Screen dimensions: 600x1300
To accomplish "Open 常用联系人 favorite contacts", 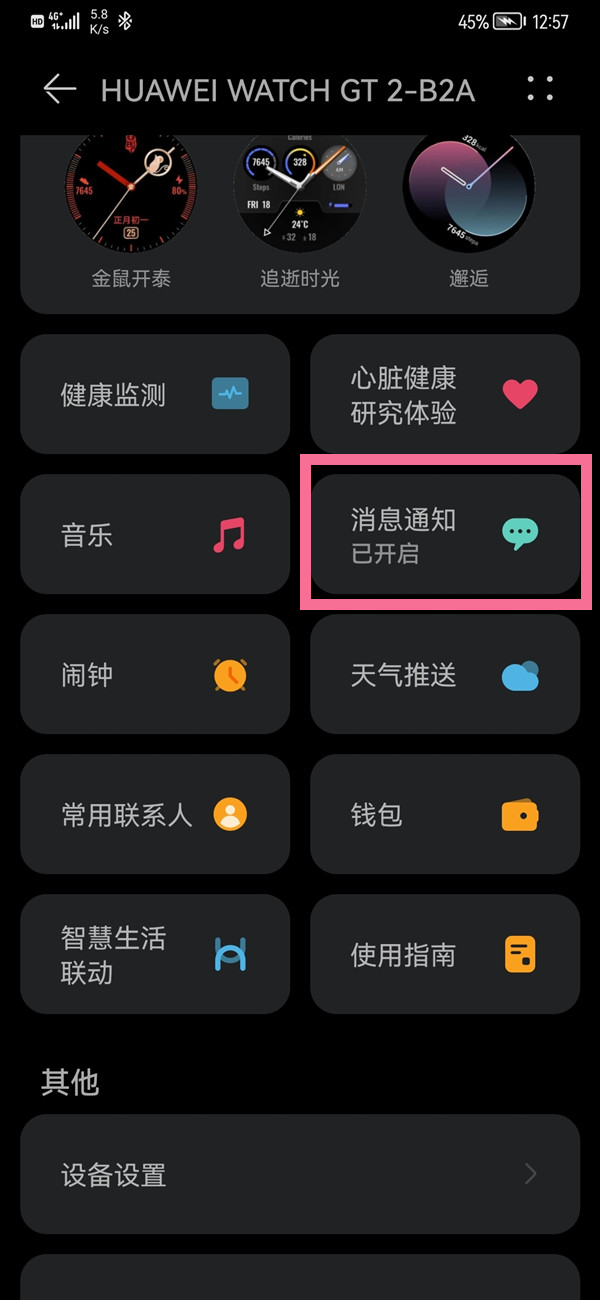I will pos(155,815).
